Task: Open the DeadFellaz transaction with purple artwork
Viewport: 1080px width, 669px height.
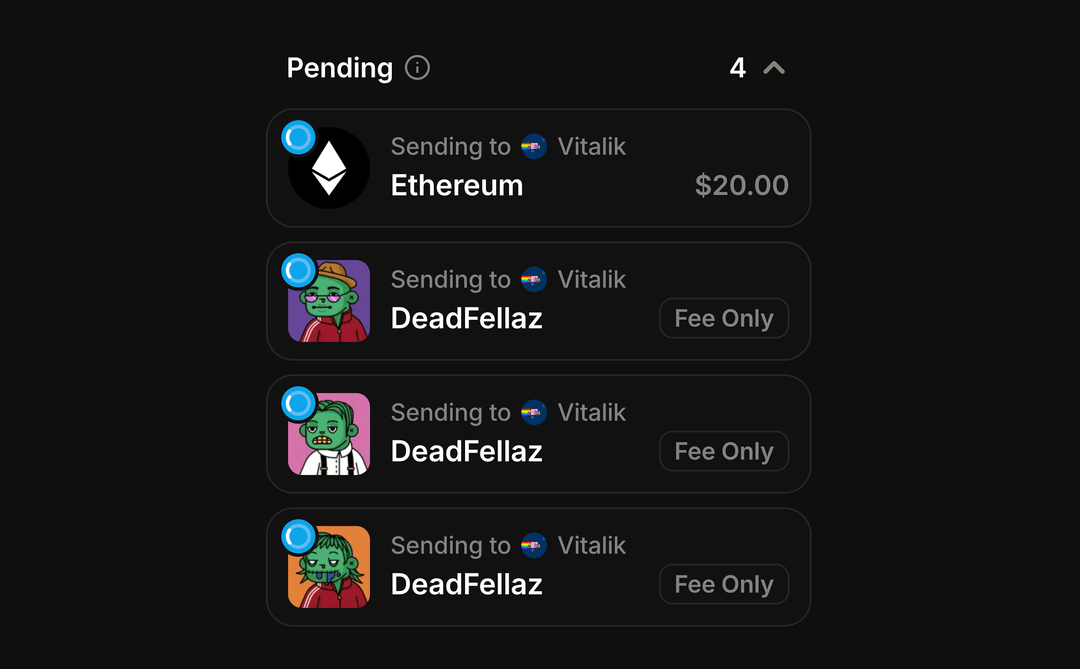Action: pos(538,301)
